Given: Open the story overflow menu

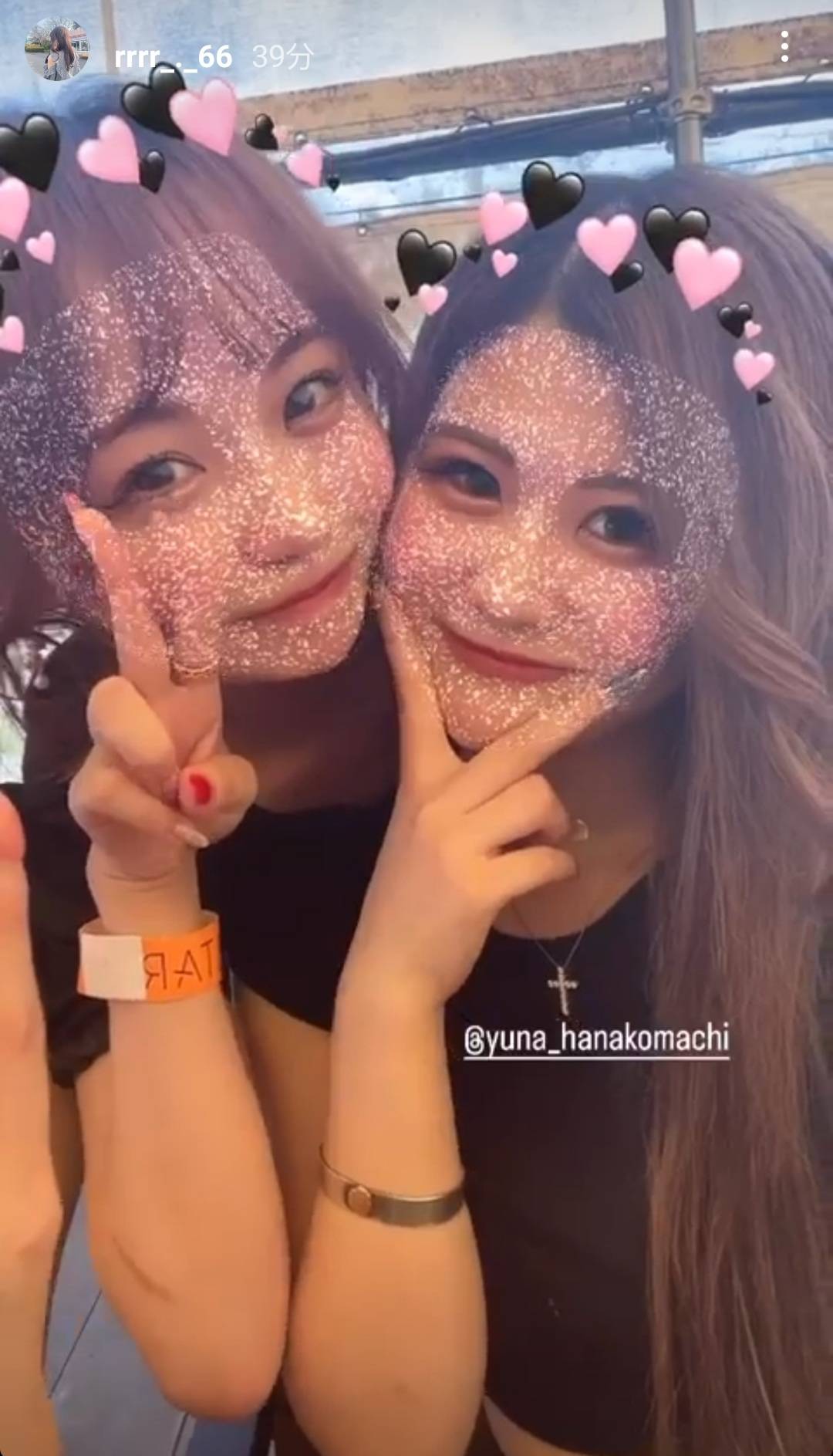Looking at the screenshot, I should point(784,48).
